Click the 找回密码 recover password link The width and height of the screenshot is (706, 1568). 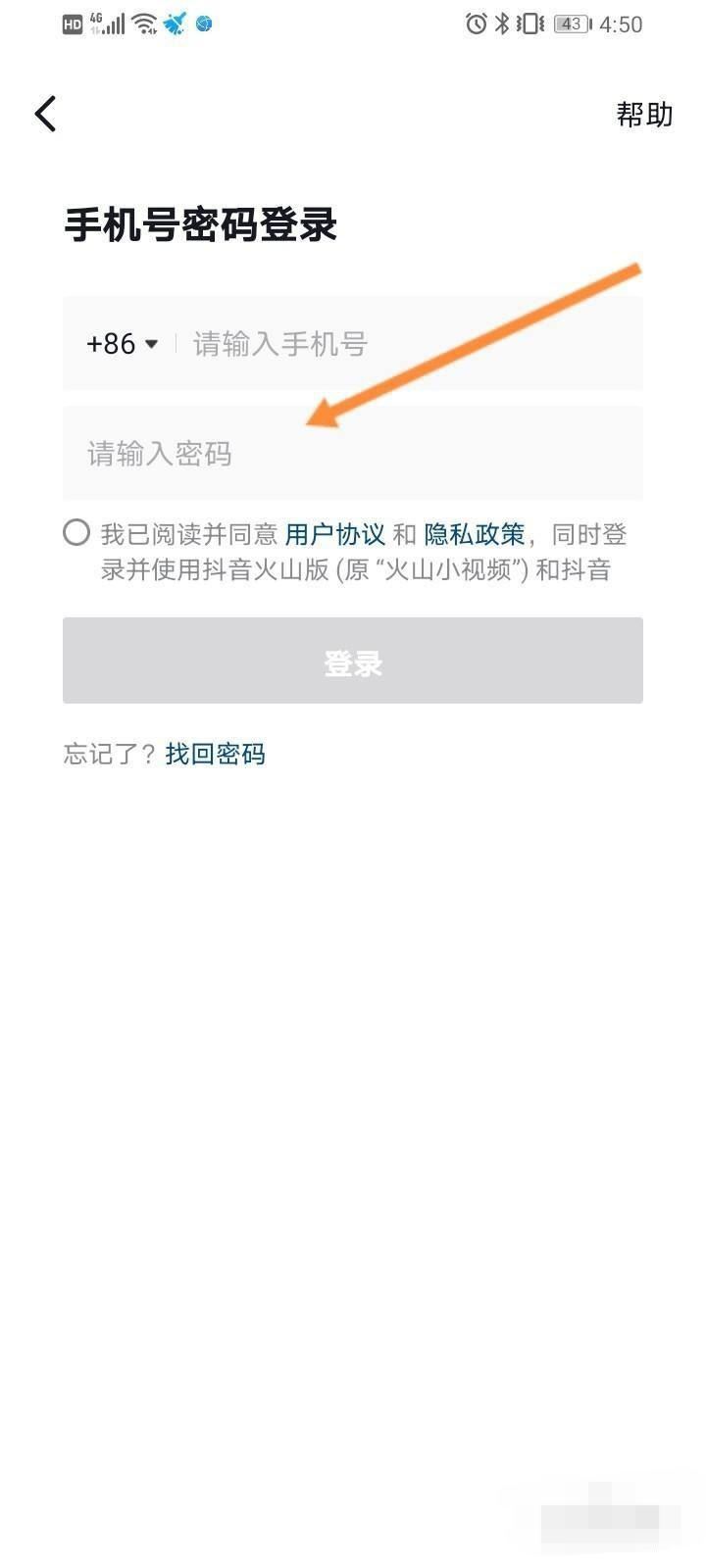[215, 754]
